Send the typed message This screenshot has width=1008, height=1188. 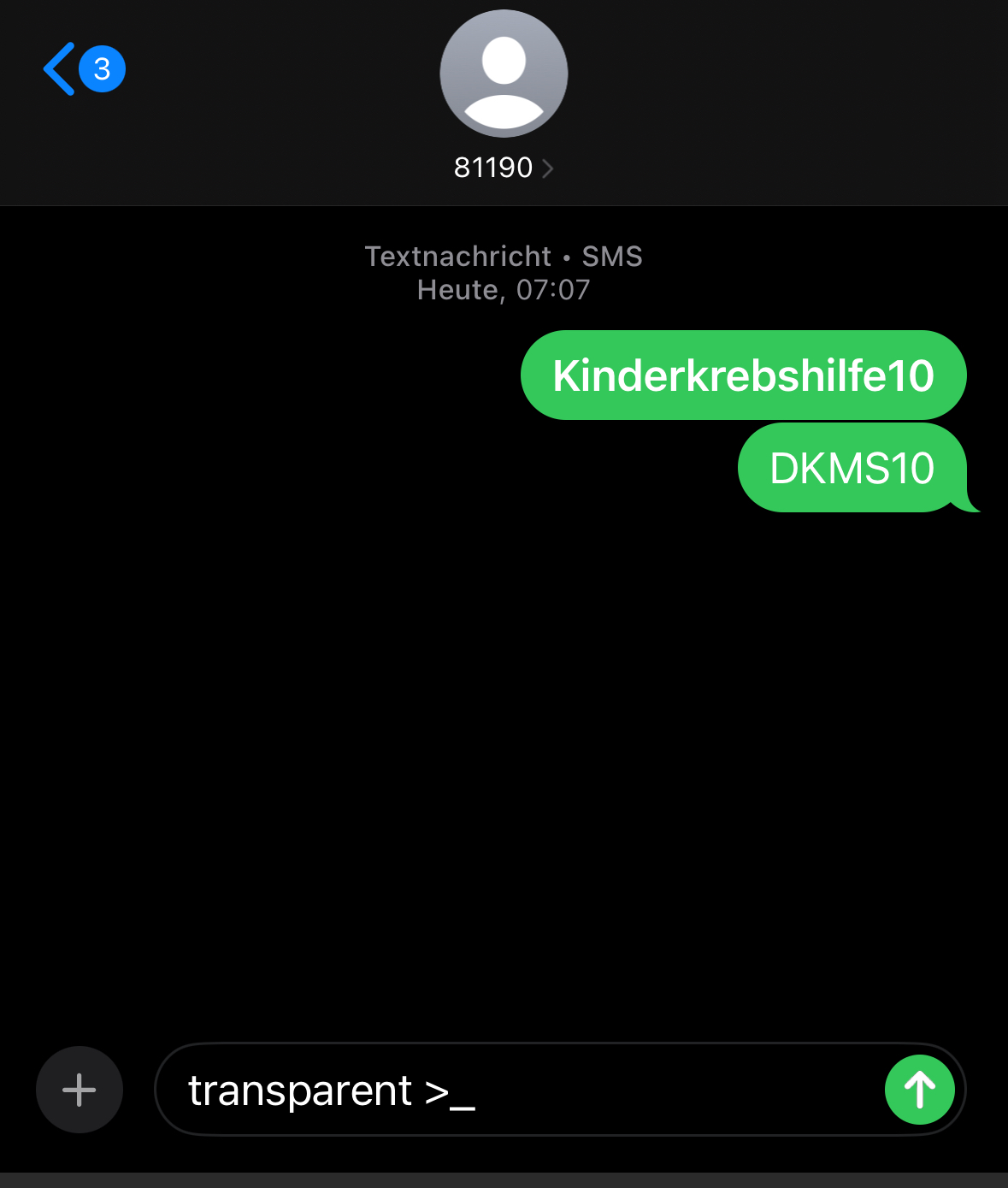pyautogui.click(x=919, y=1090)
